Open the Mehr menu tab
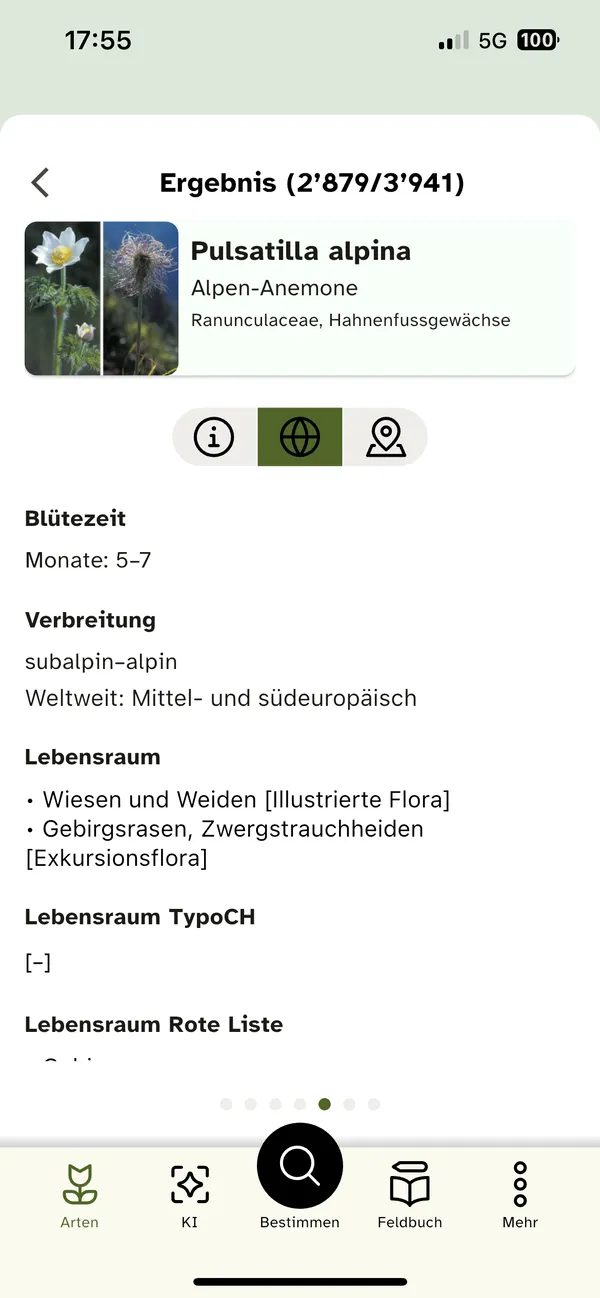The width and height of the screenshot is (600, 1298). pos(520,1195)
